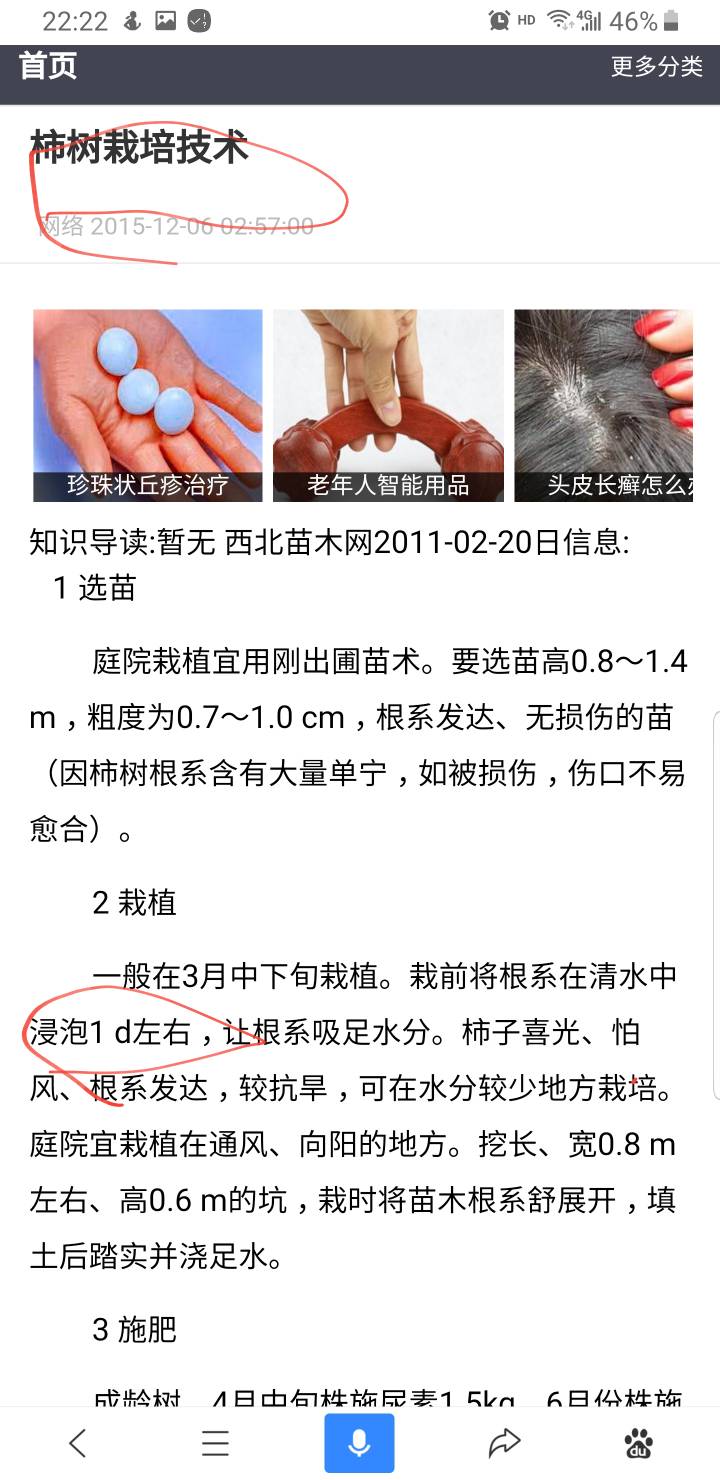Share this page
Viewport: 720px width, 1480px height.
(x=504, y=1442)
